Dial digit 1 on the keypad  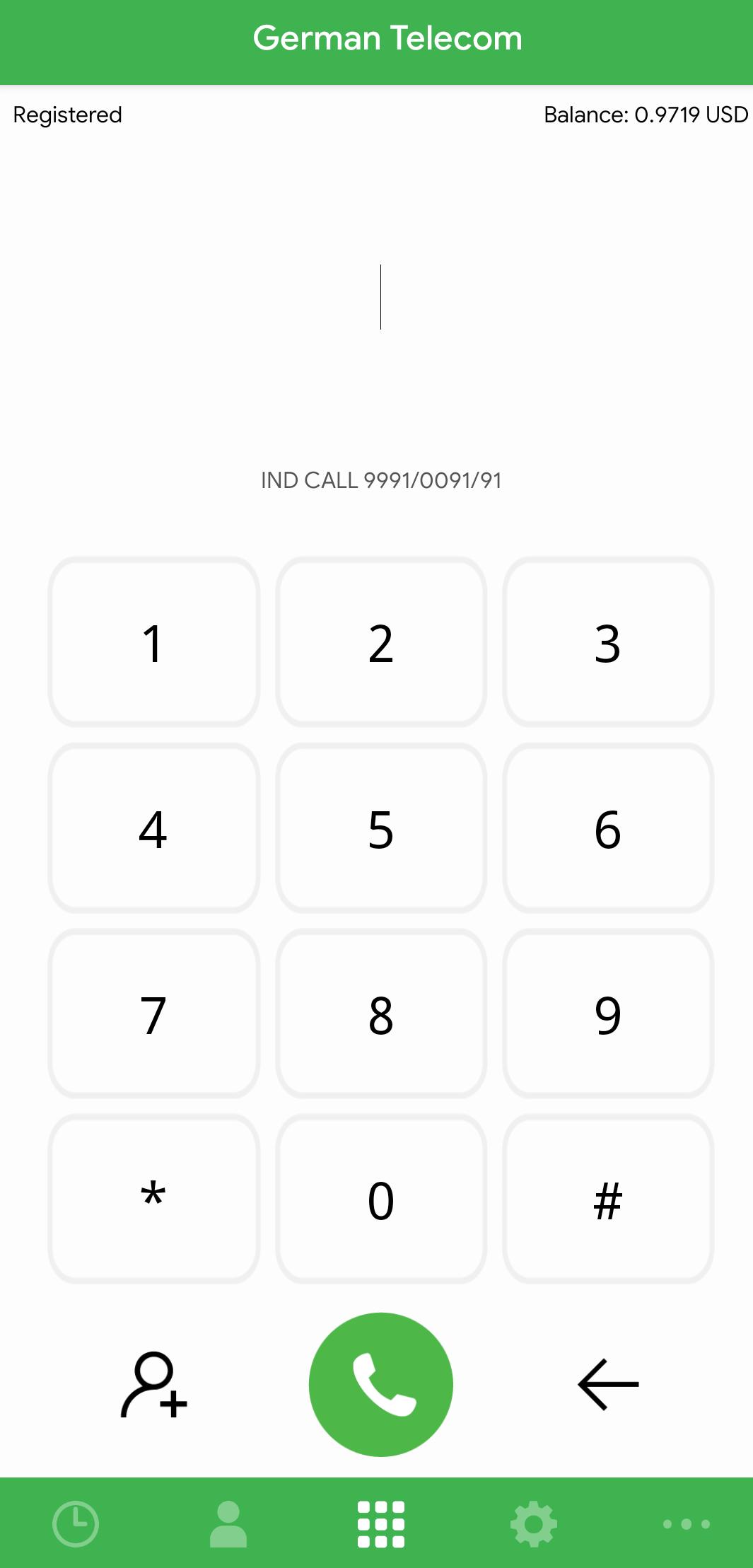(153, 642)
